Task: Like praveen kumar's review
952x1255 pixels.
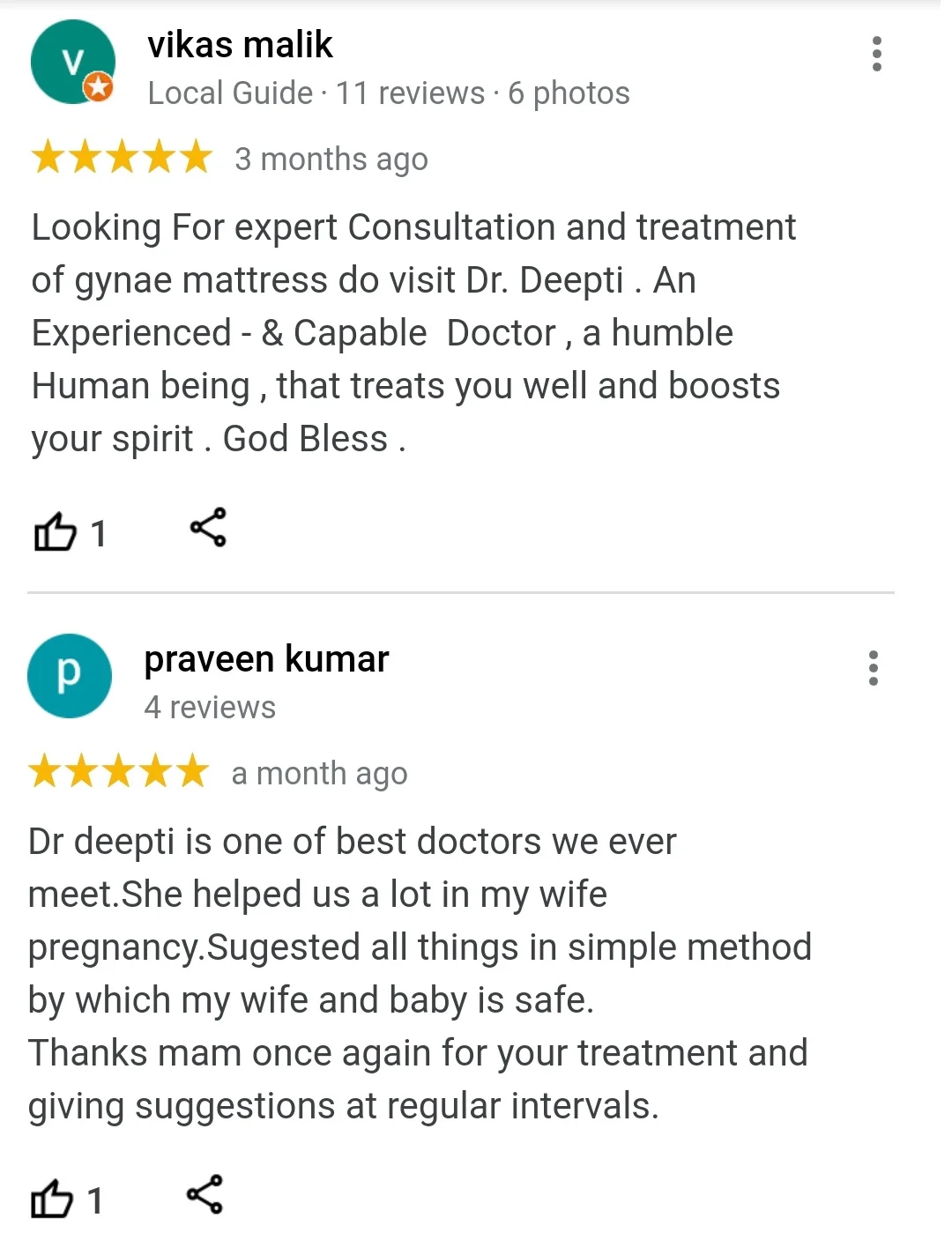Action: click(51, 1199)
